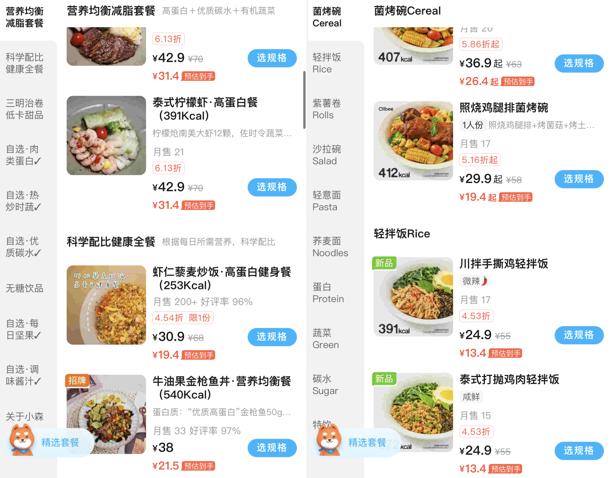Go to the 无糖饮品 category

25,288
